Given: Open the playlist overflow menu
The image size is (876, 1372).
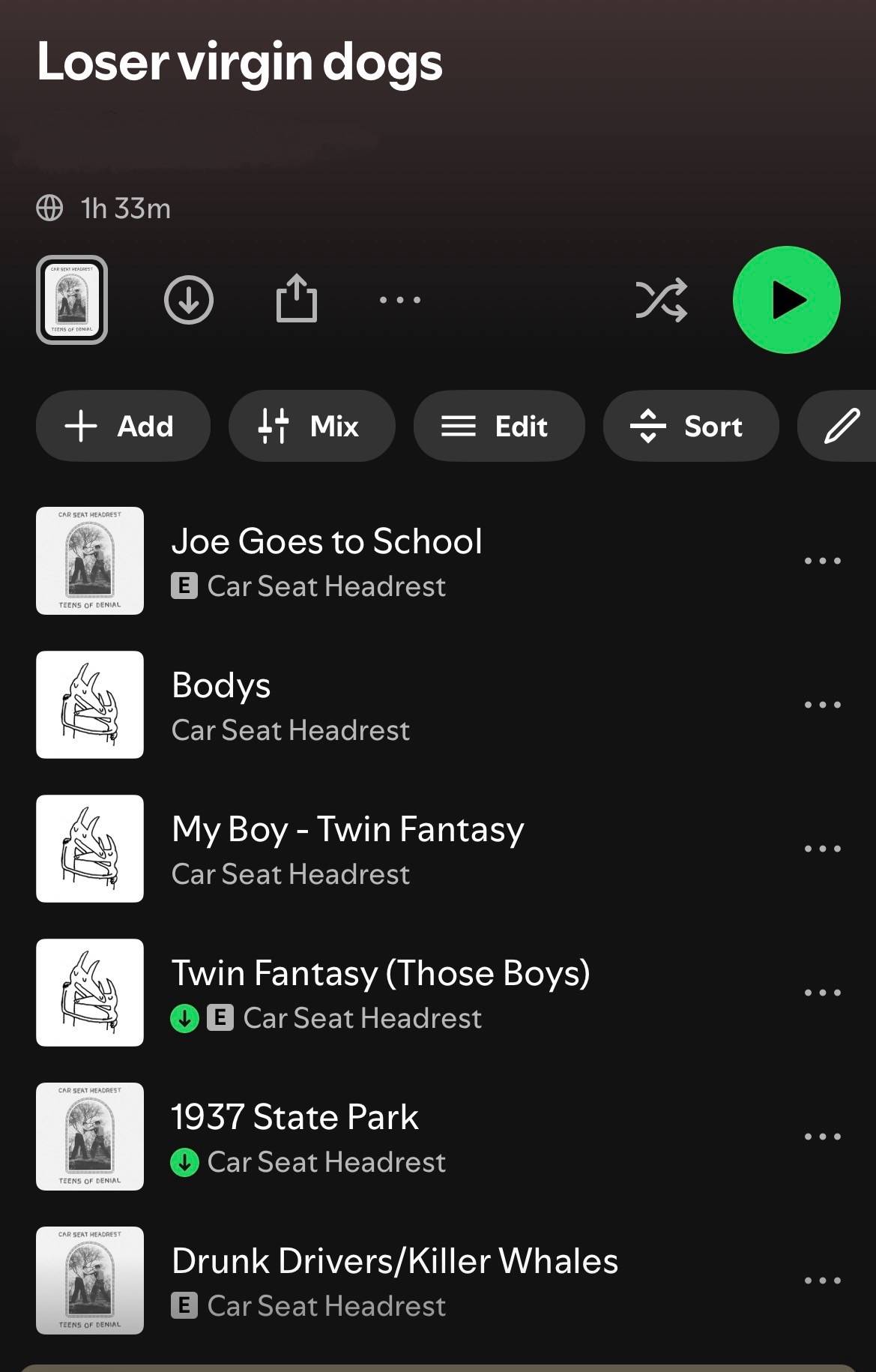Looking at the screenshot, I should click(400, 300).
